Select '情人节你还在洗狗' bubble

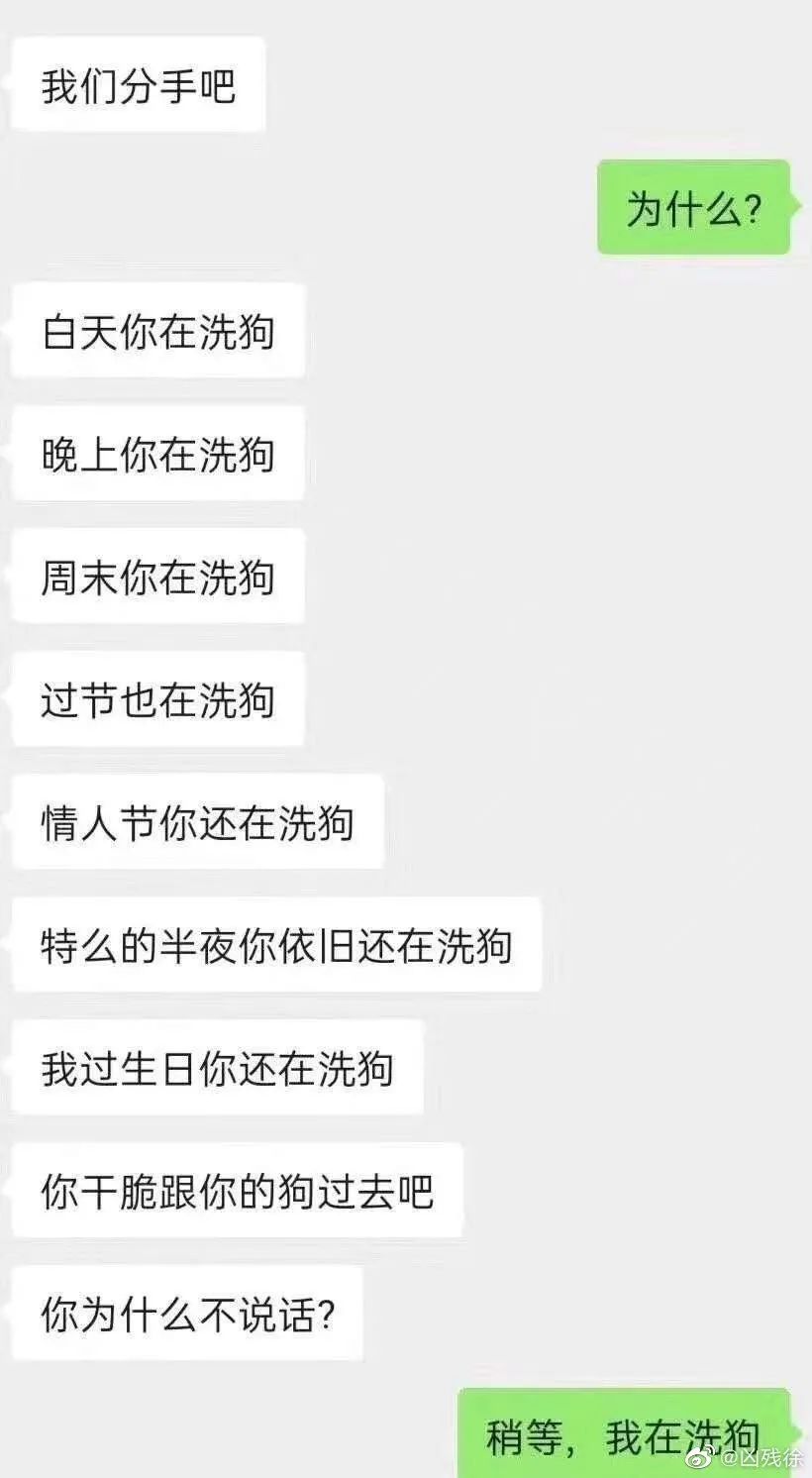coord(196,822)
